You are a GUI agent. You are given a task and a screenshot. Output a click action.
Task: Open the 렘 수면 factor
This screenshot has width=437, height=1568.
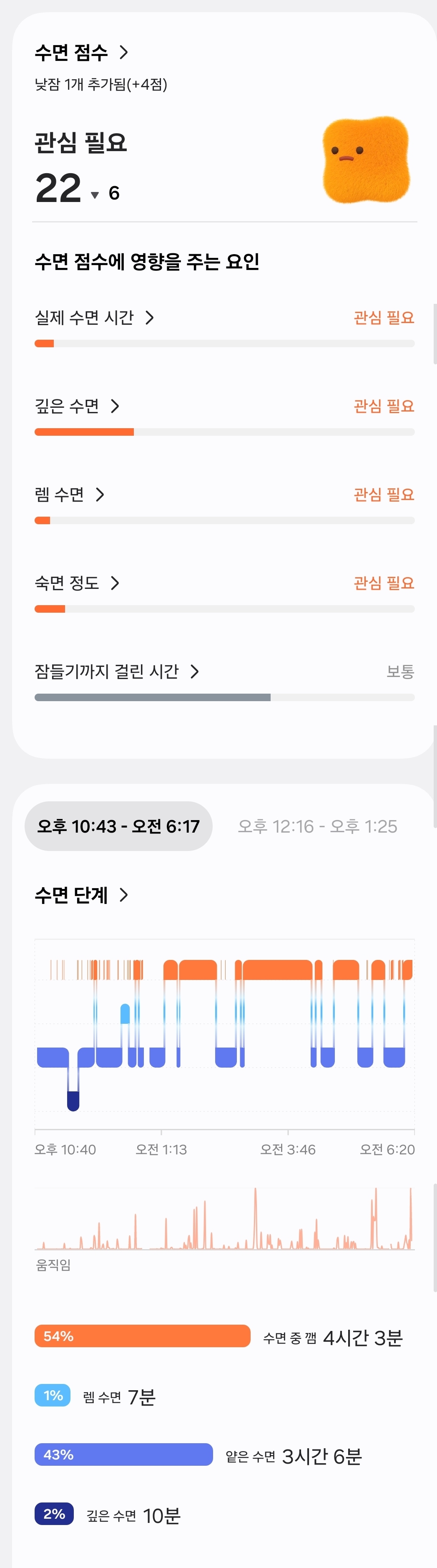coord(69,494)
